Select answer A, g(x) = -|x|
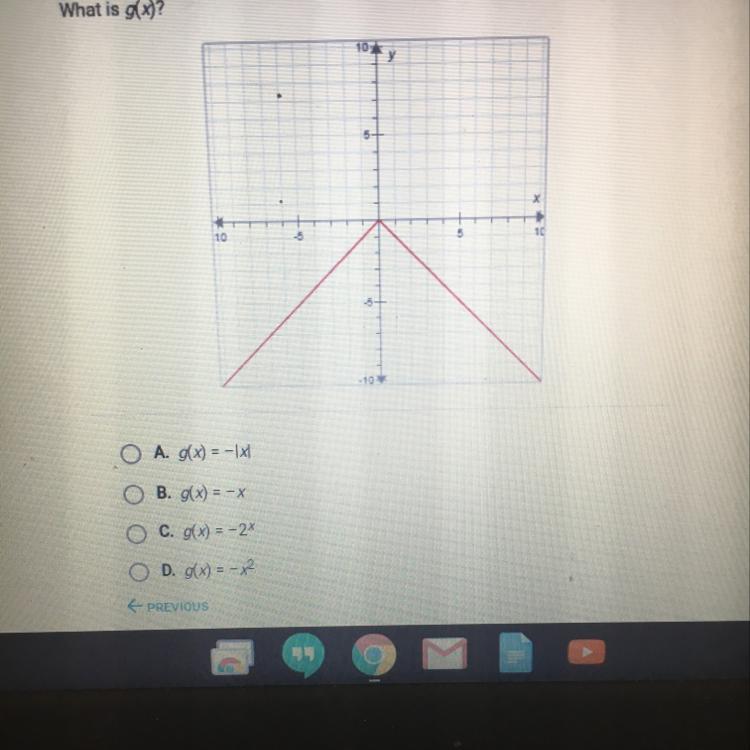Screen dimensions: 750x750 pos(130,454)
